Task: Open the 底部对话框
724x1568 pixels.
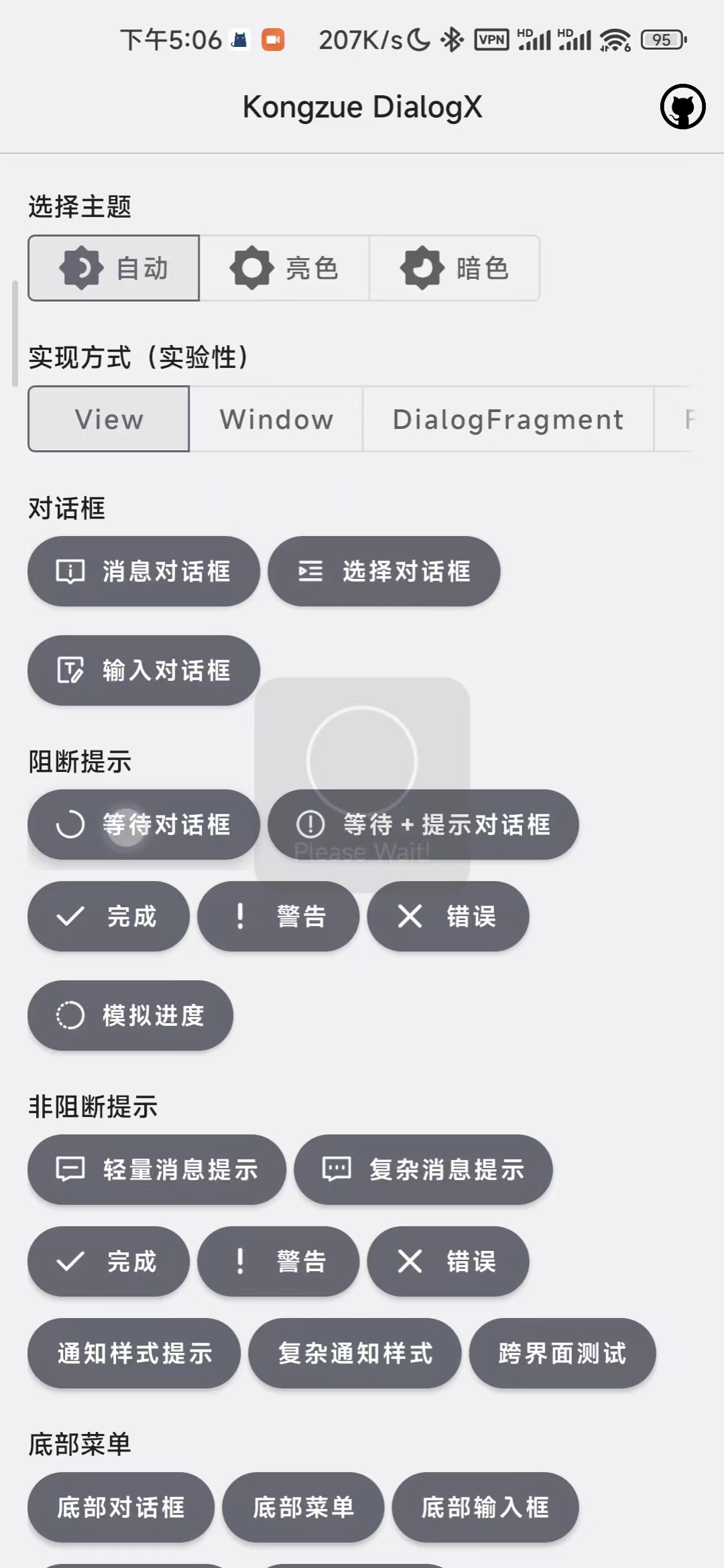Action: click(121, 1508)
